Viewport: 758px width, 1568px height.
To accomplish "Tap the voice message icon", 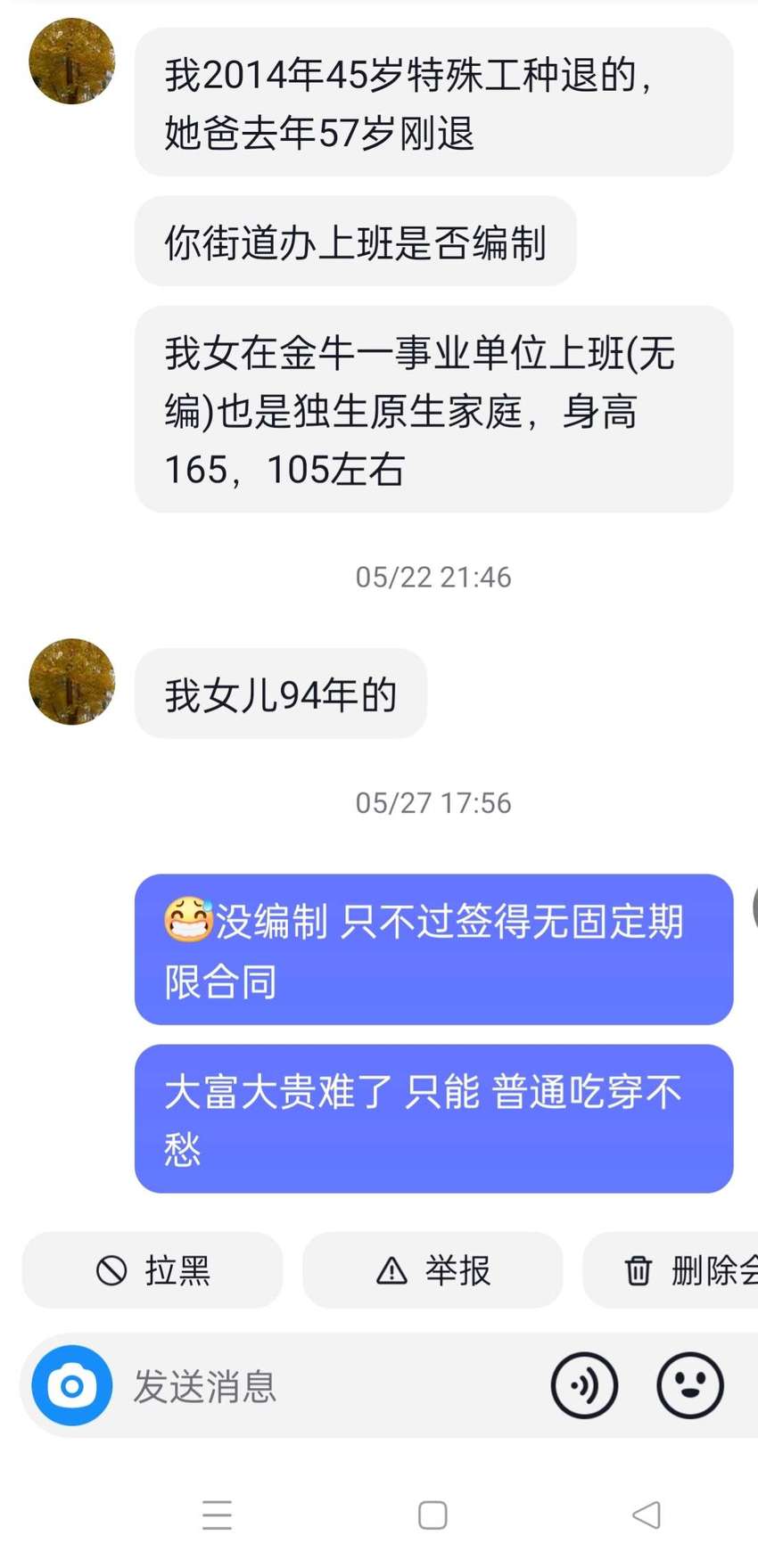I will point(584,1385).
